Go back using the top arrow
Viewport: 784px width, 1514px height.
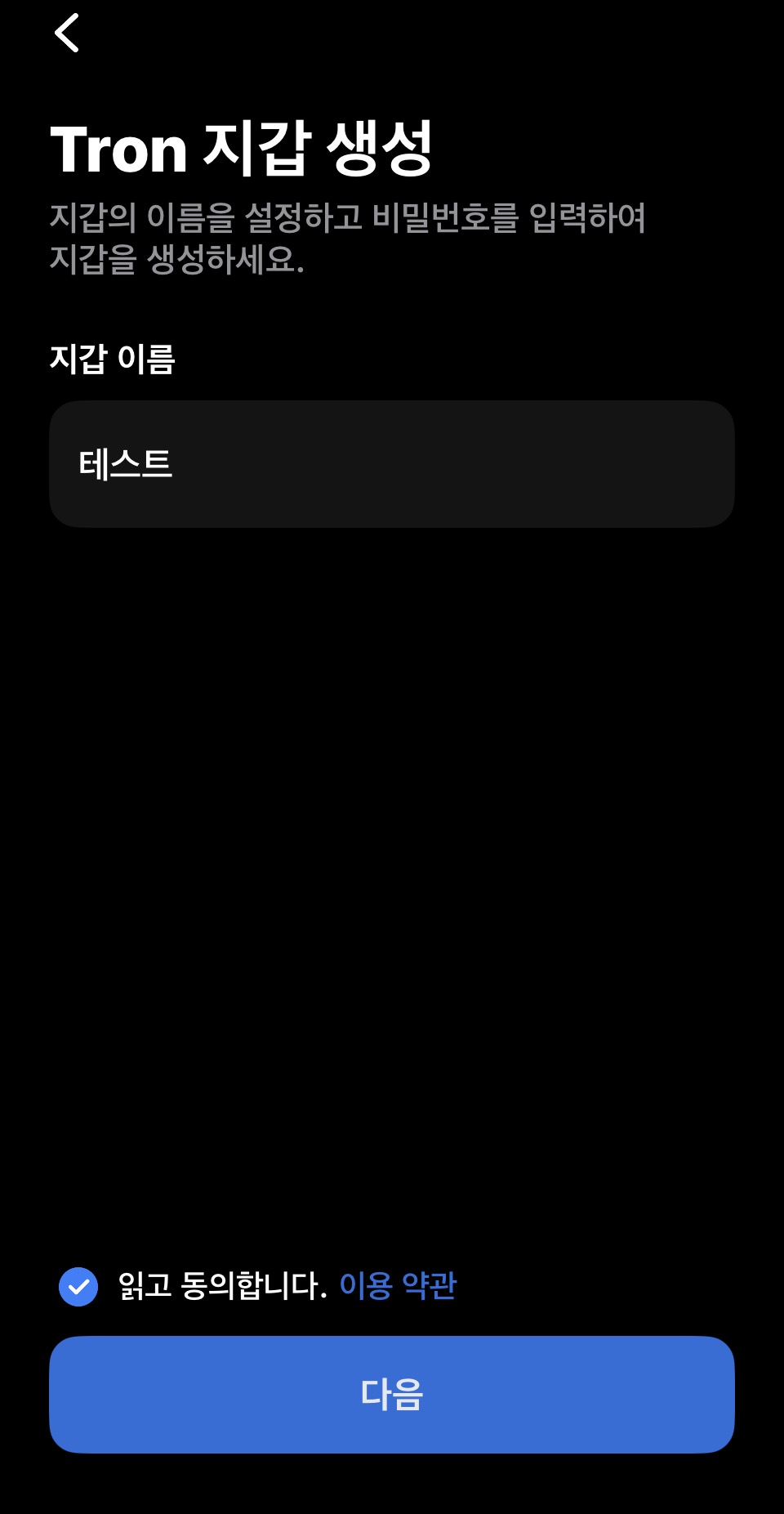click(67, 33)
